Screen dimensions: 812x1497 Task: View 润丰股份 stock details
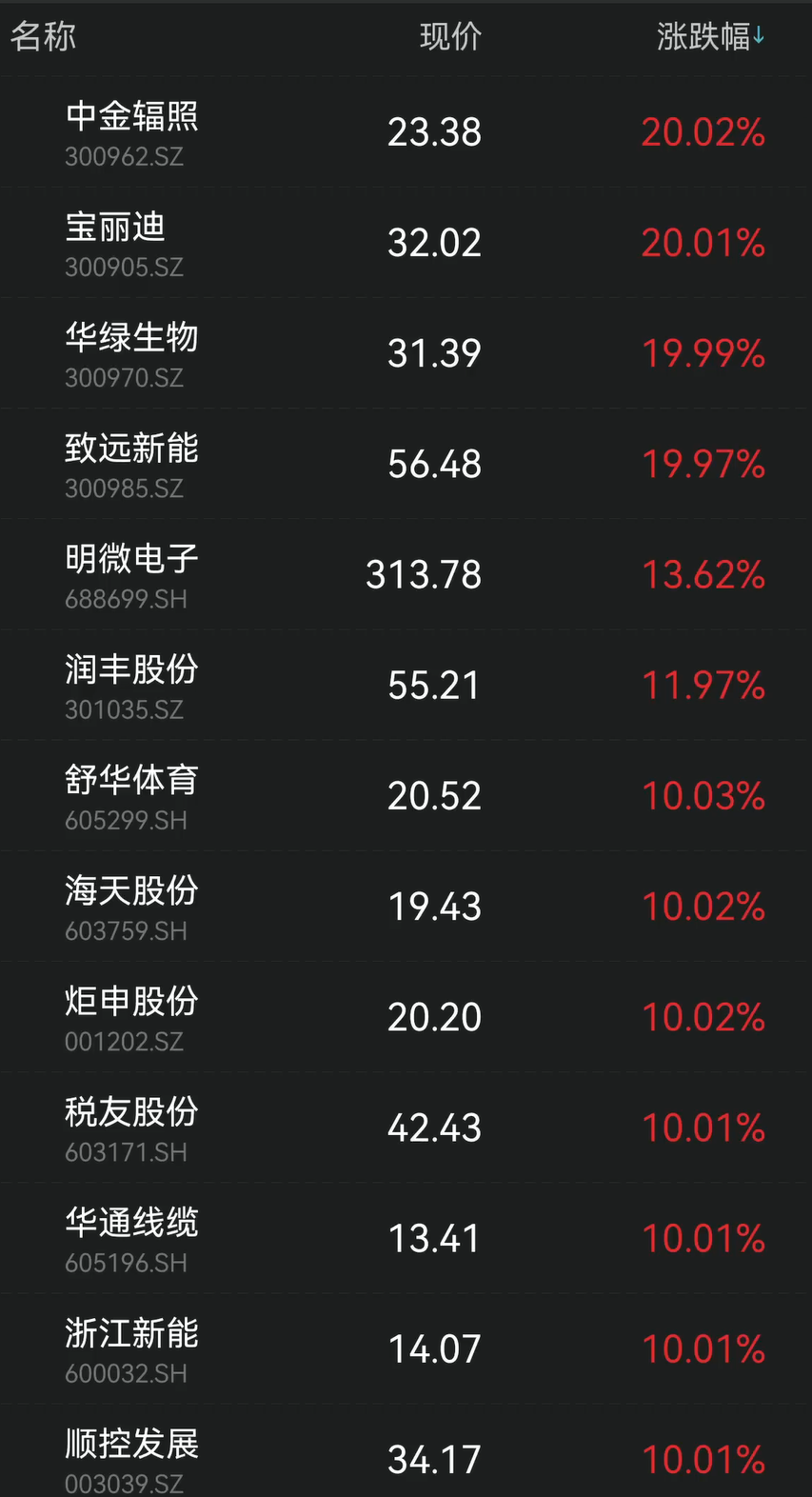(132, 685)
